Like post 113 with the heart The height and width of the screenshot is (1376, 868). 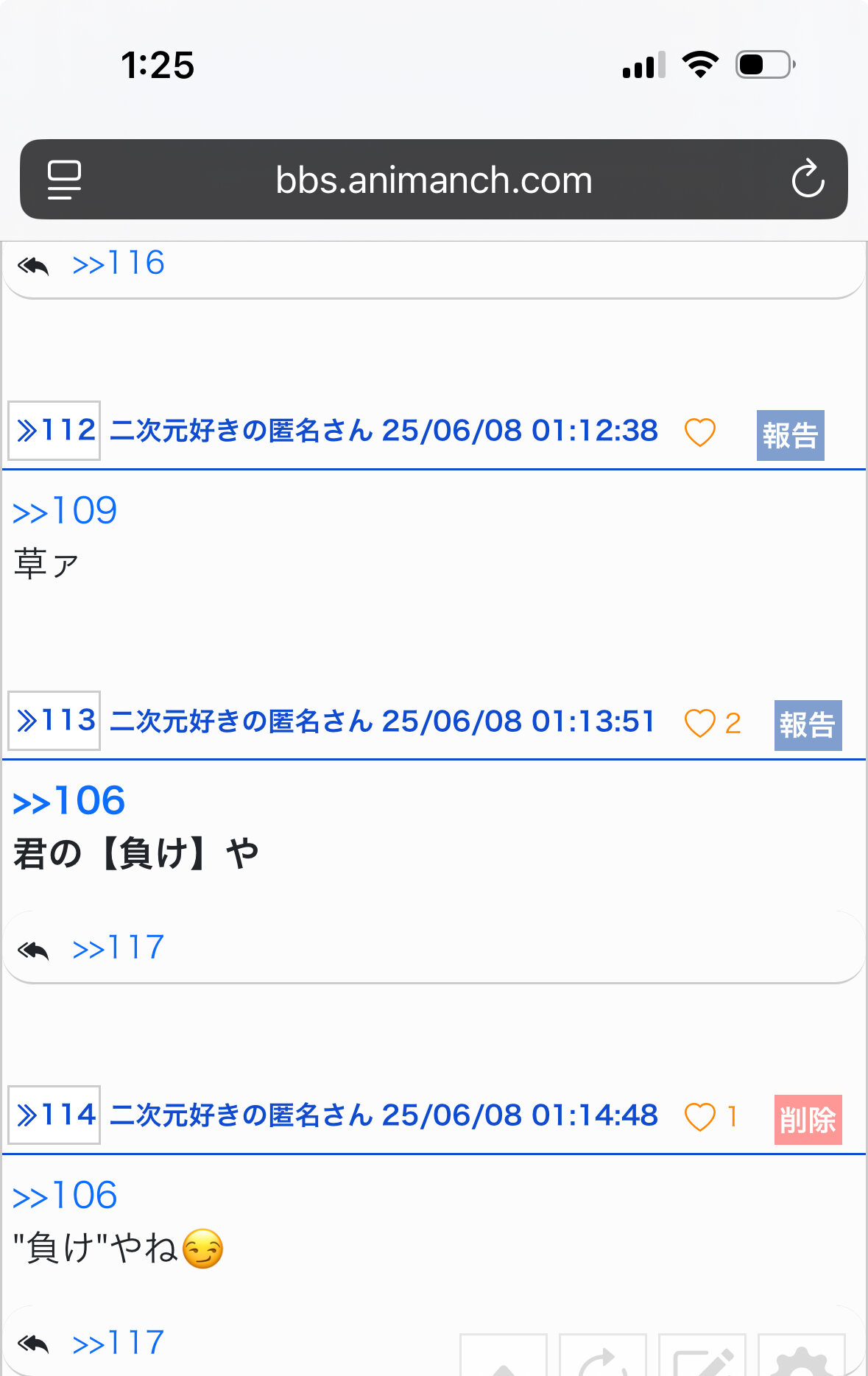(699, 723)
